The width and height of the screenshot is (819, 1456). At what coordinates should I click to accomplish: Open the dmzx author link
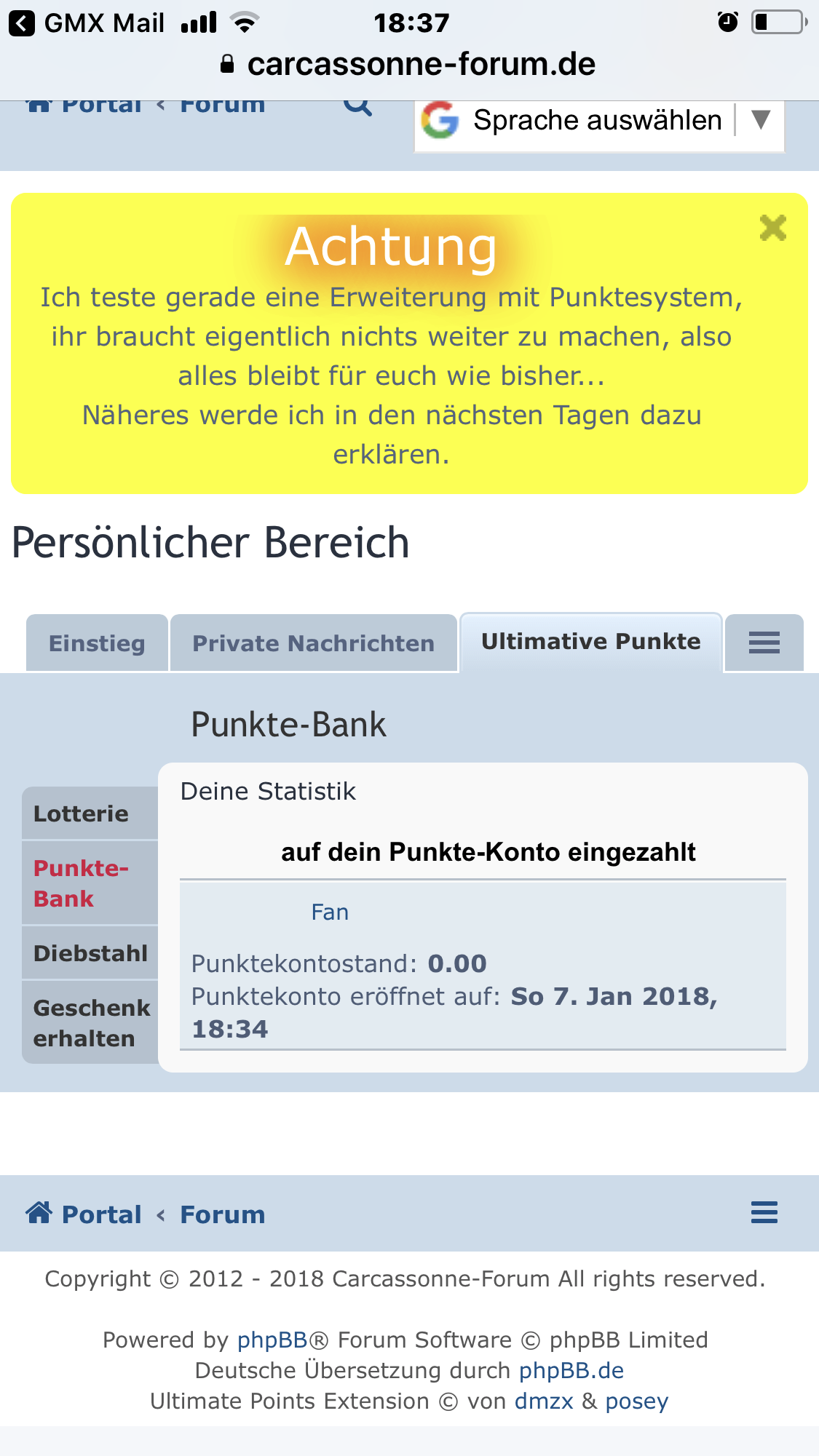(544, 1401)
